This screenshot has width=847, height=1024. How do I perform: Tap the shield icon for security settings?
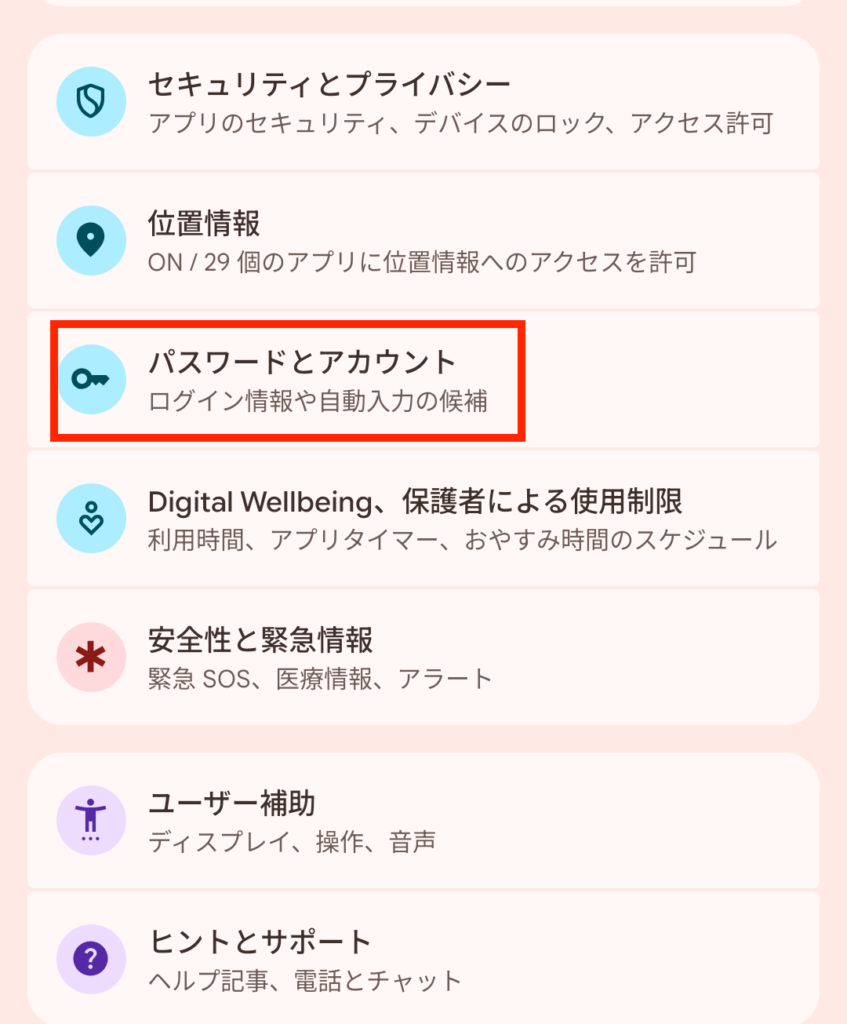coord(91,102)
